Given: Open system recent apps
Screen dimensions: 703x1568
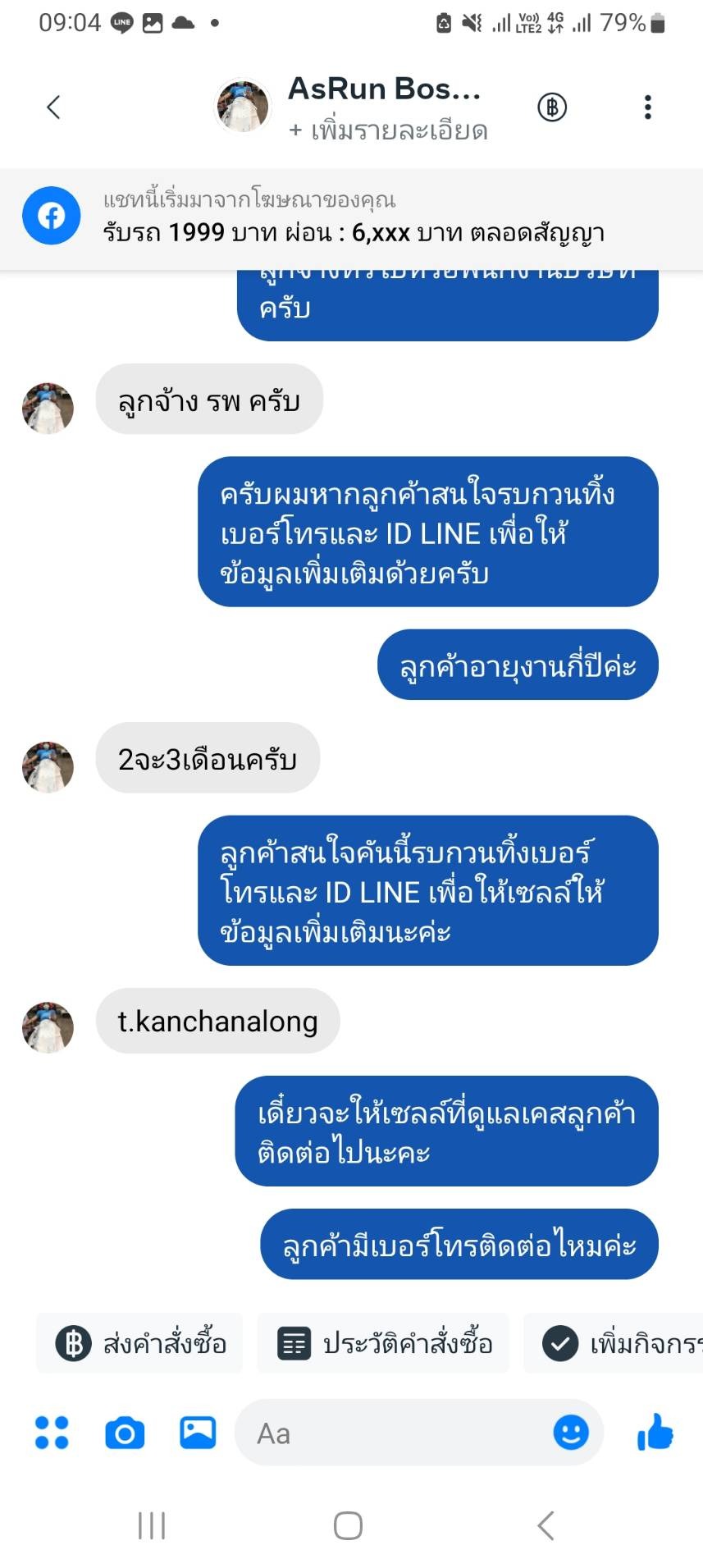Looking at the screenshot, I should 152,1525.
